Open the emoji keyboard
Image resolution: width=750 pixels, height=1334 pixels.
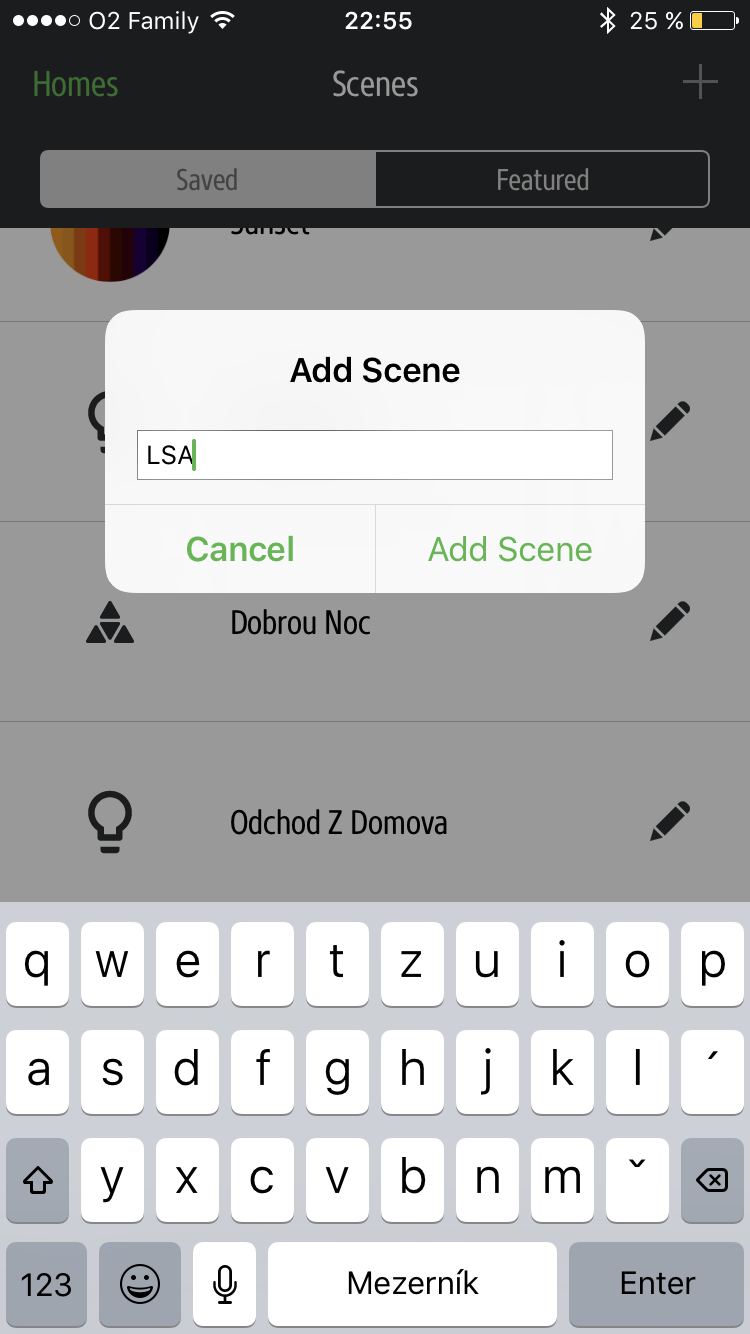[140, 1284]
